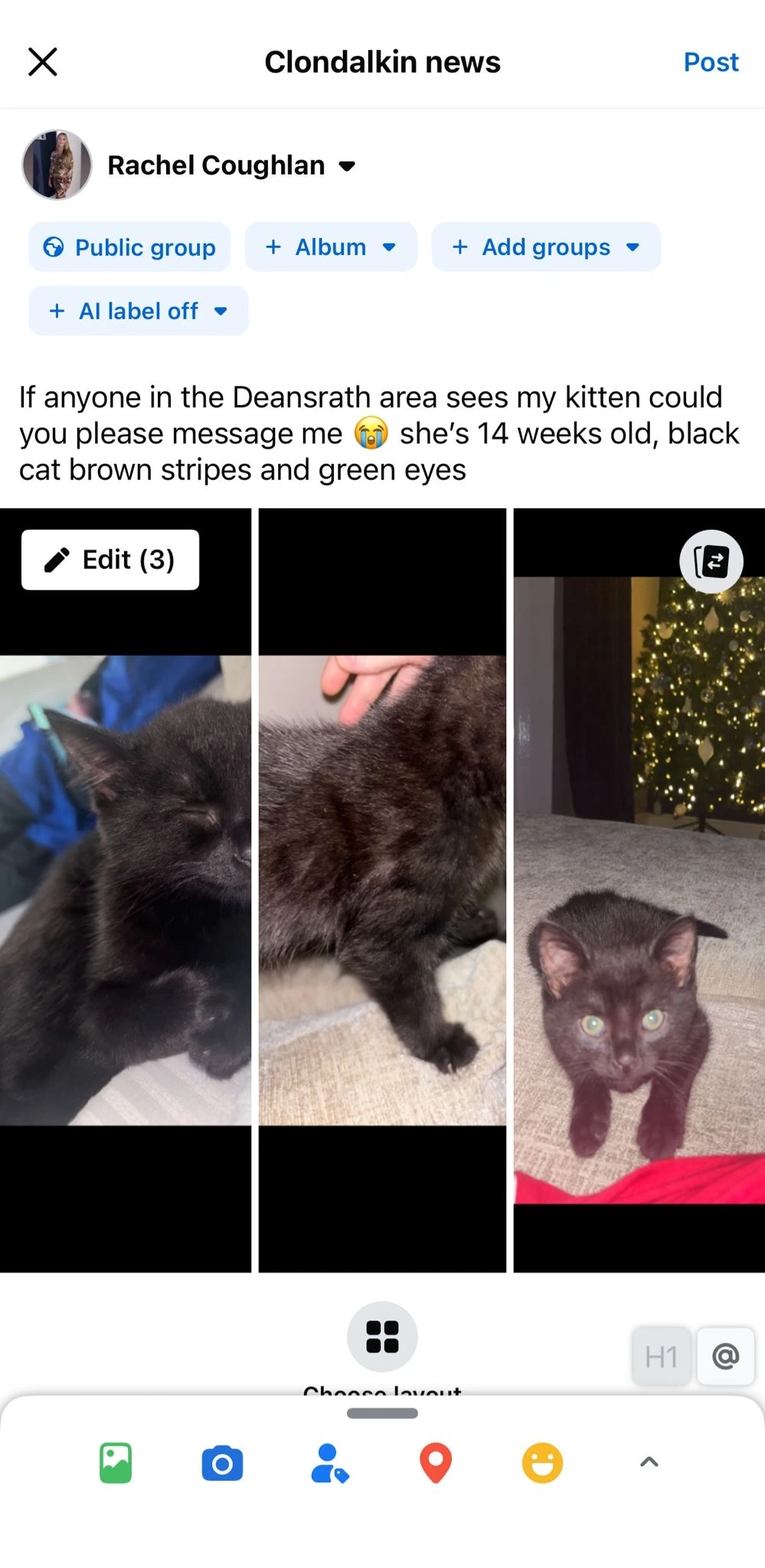Expand the bottom options sheet chevron
Viewport: 765px width, 1568px height.
[x=649, y=1462]
